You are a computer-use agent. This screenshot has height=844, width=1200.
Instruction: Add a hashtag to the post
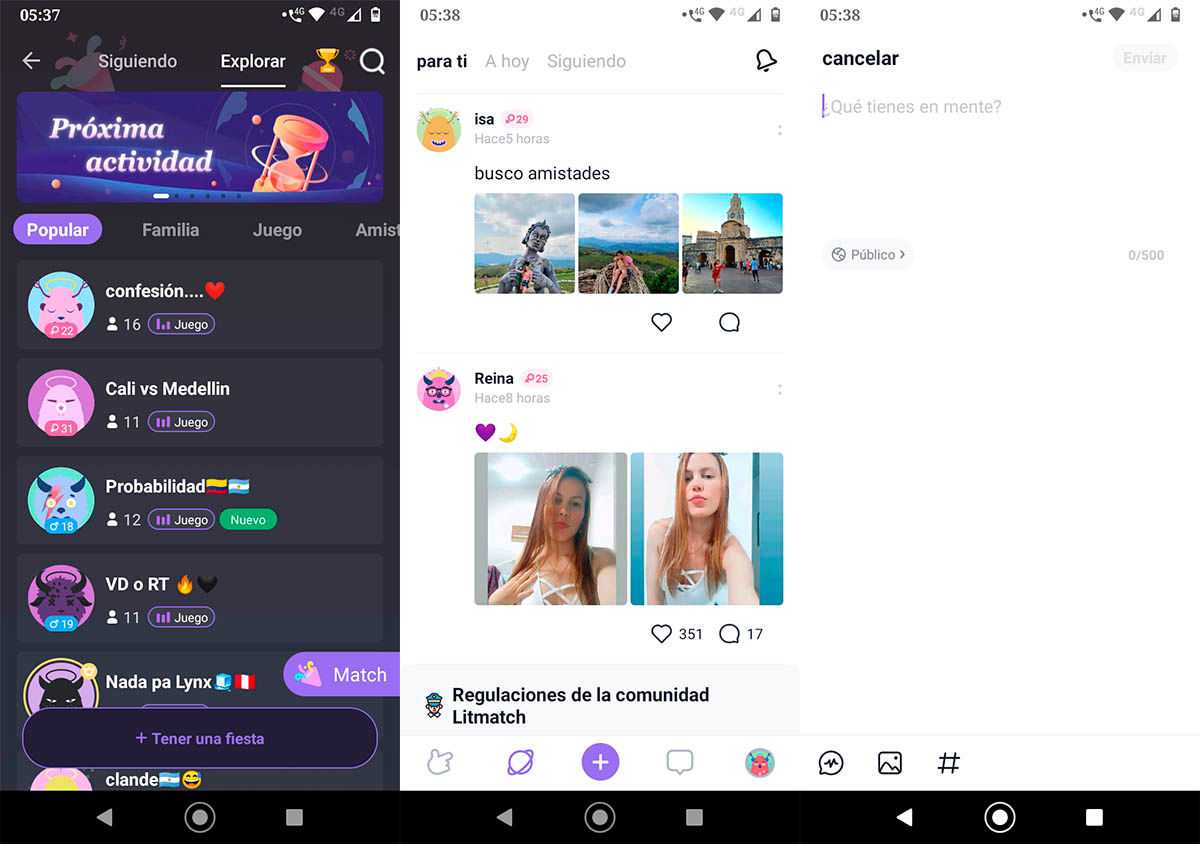click(x=948, y=763)
